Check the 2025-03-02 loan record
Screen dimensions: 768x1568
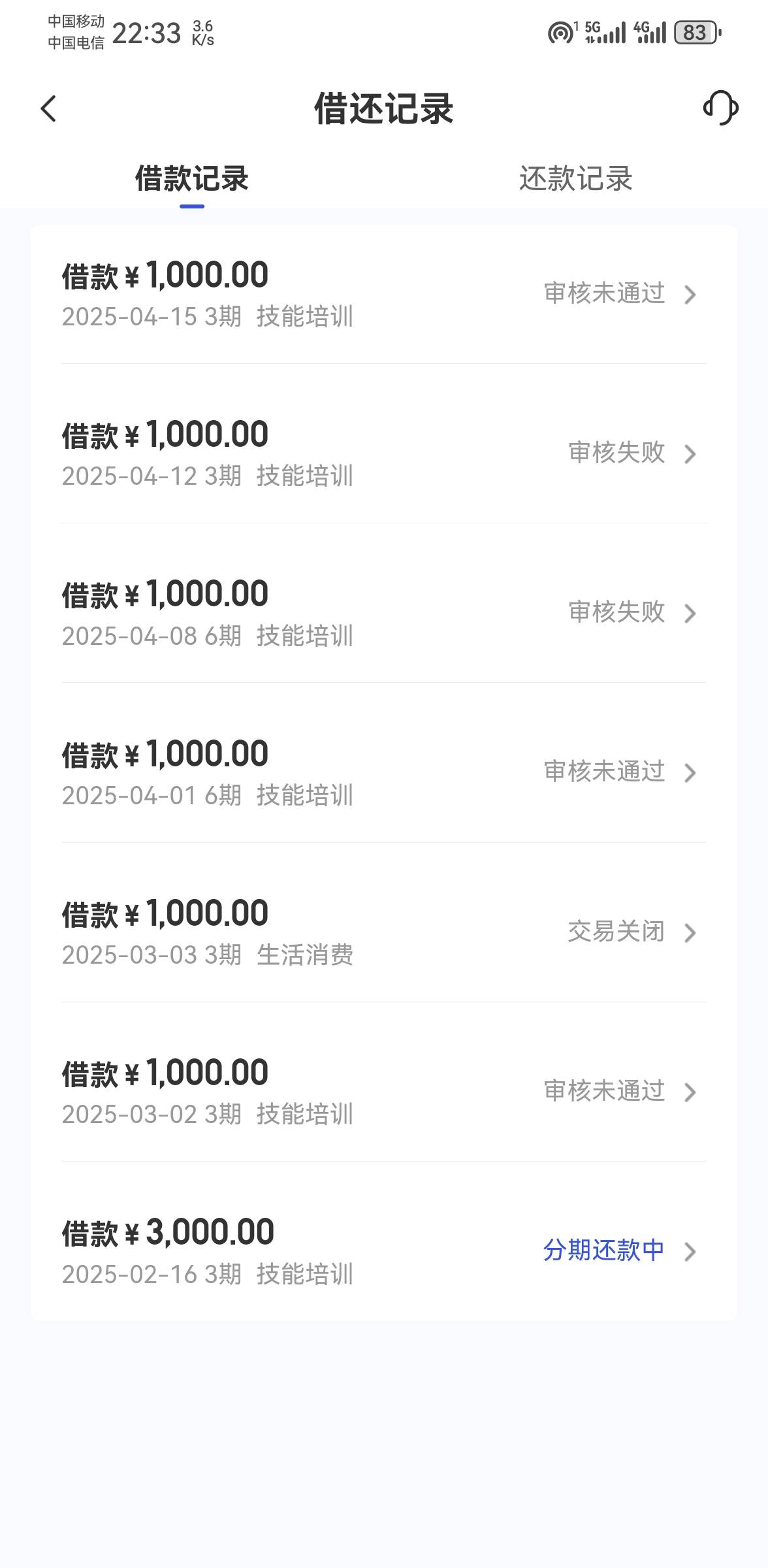point(383,1092)
